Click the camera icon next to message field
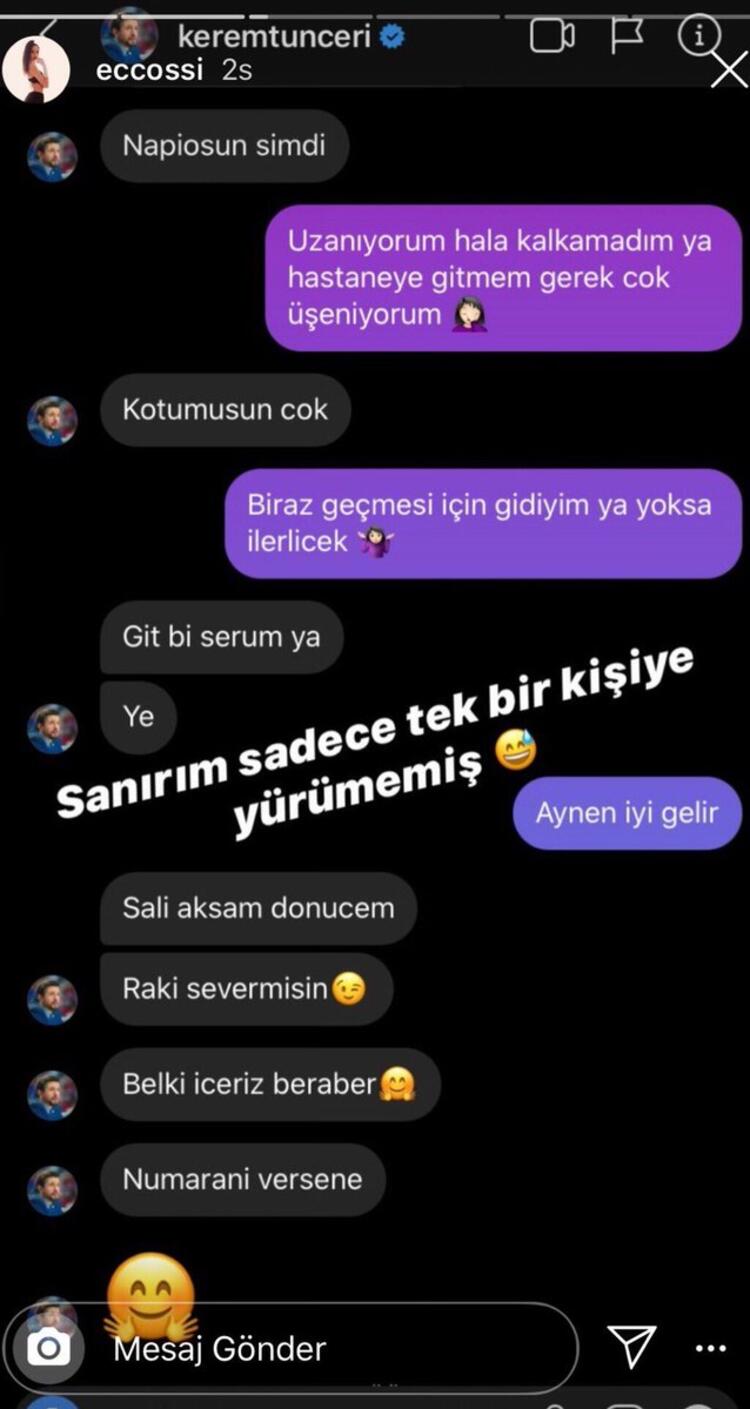 [x=46, y=1349]
